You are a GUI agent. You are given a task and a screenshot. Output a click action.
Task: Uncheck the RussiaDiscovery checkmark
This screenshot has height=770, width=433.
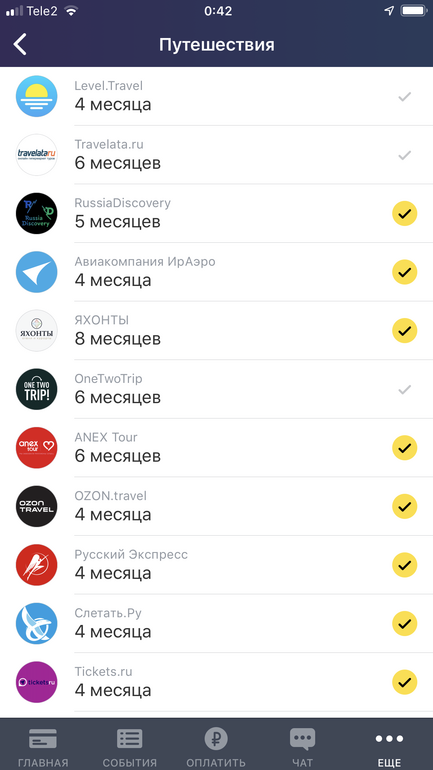405,214
